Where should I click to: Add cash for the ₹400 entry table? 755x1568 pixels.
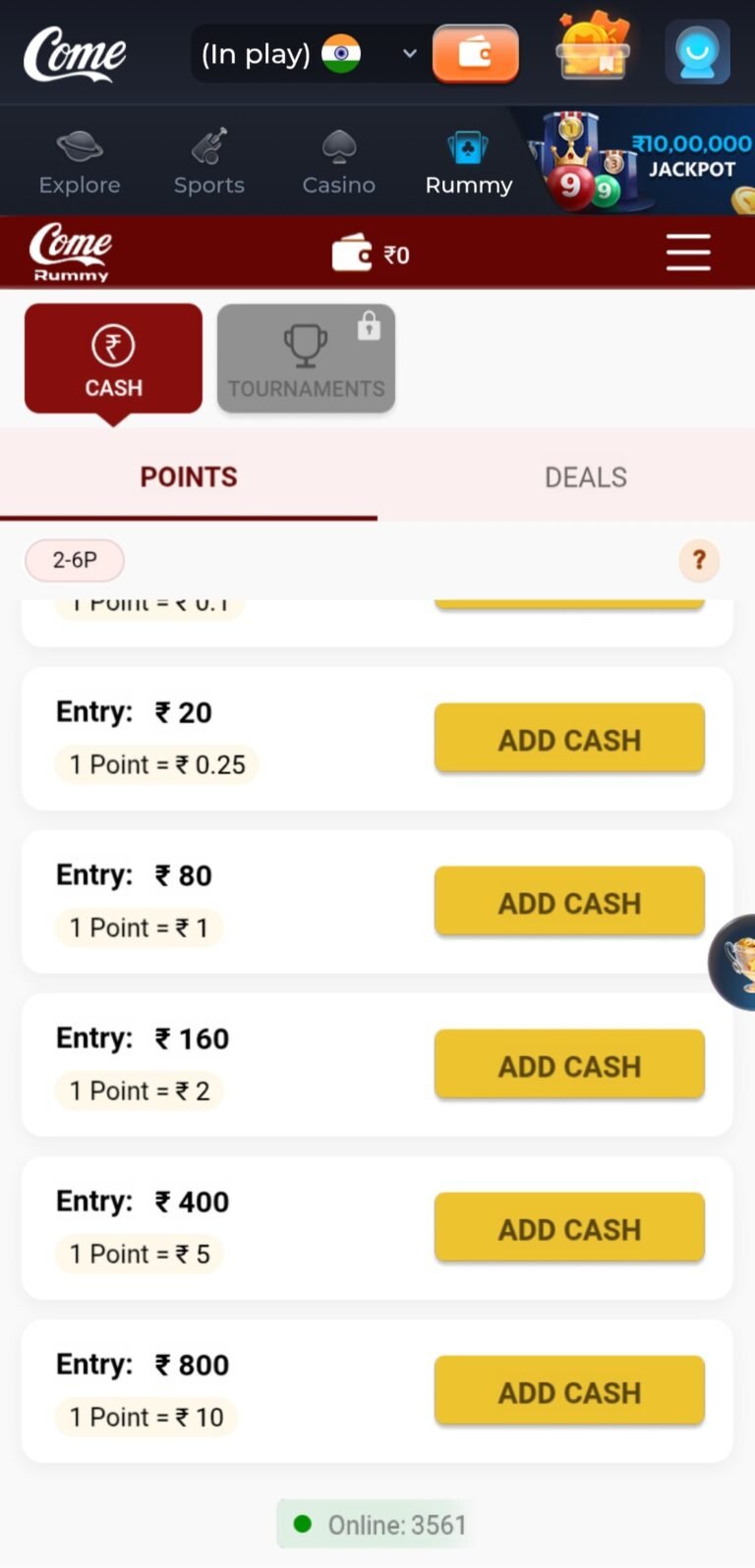coord(569,1228)
